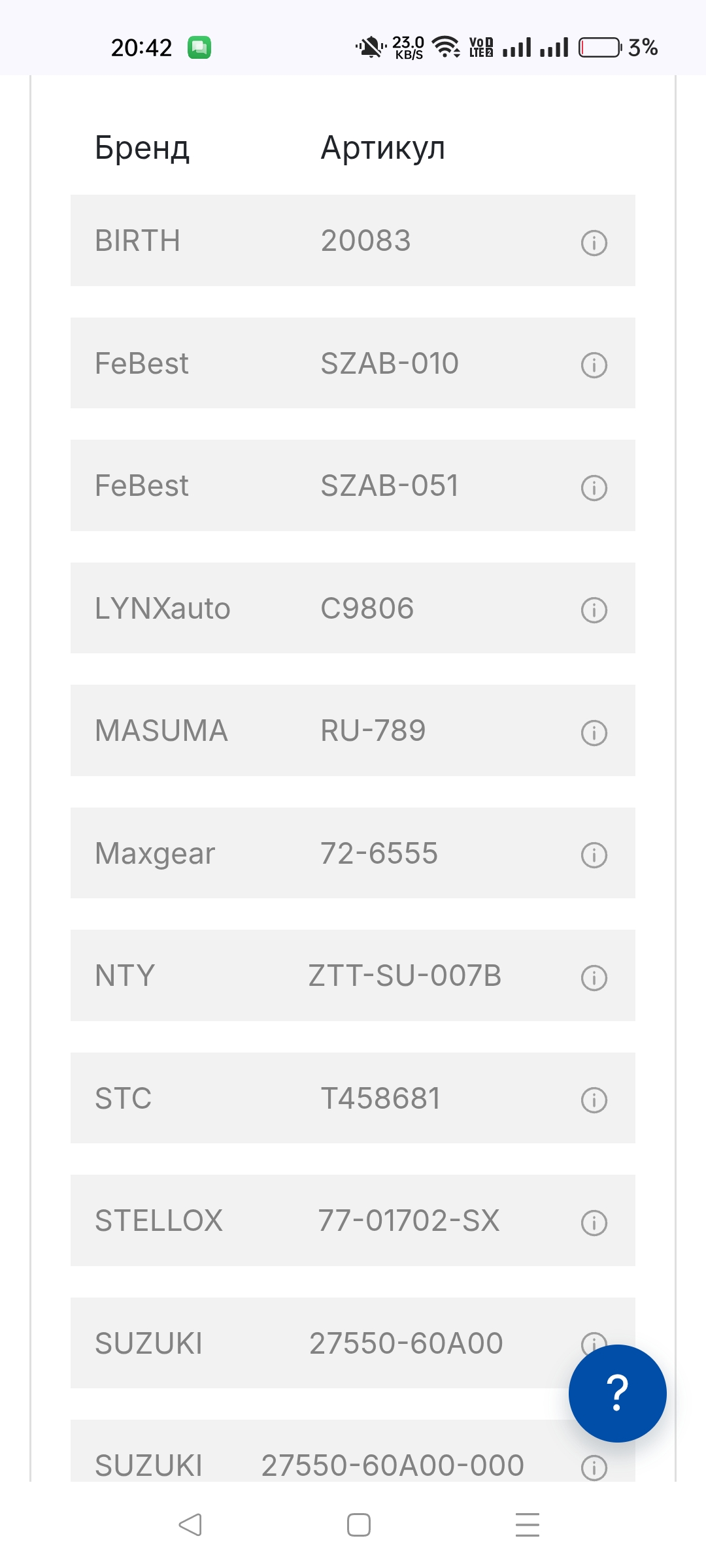Open the blue question mark help button

click(x=617, y=1393)
